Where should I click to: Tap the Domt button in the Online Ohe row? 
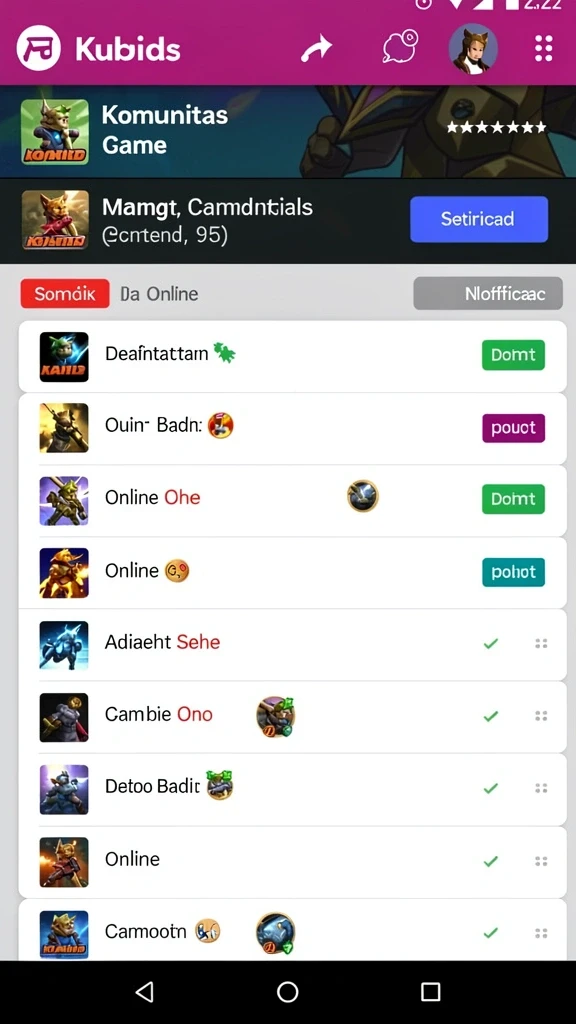tap(513, 500)
